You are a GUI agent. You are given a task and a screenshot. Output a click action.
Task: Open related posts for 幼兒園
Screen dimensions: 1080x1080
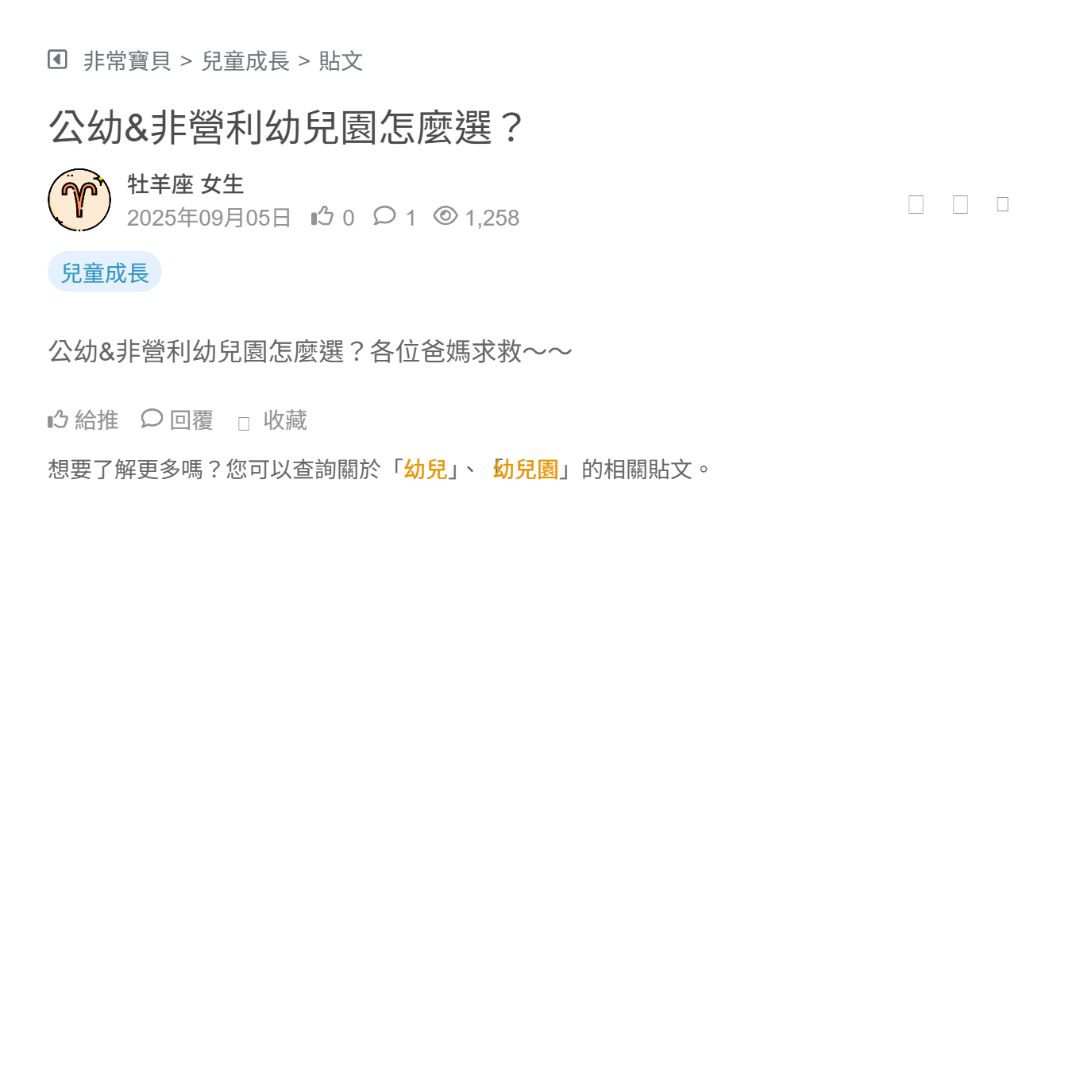point(526,469)
